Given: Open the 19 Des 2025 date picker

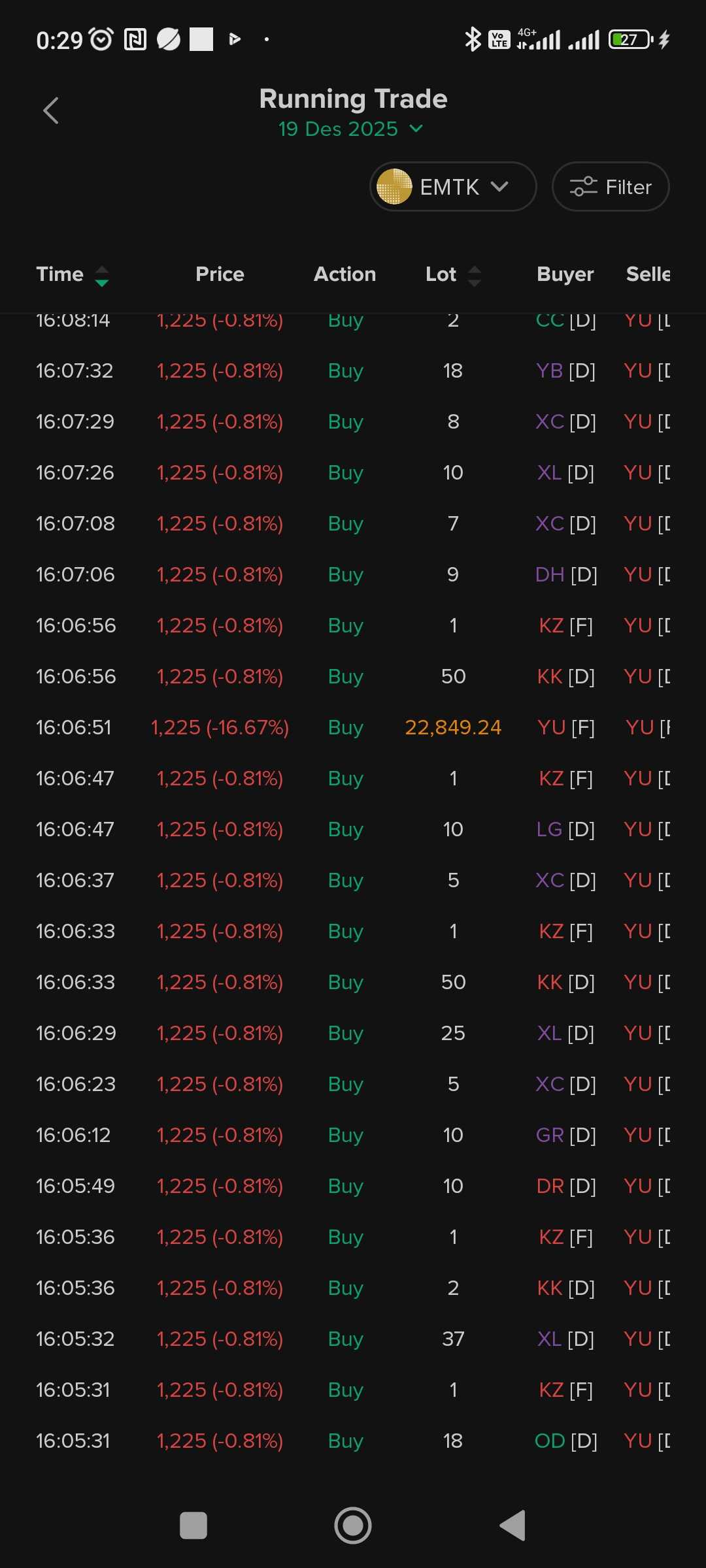Looking at the screenshot, I should click(x=350, y=129).
